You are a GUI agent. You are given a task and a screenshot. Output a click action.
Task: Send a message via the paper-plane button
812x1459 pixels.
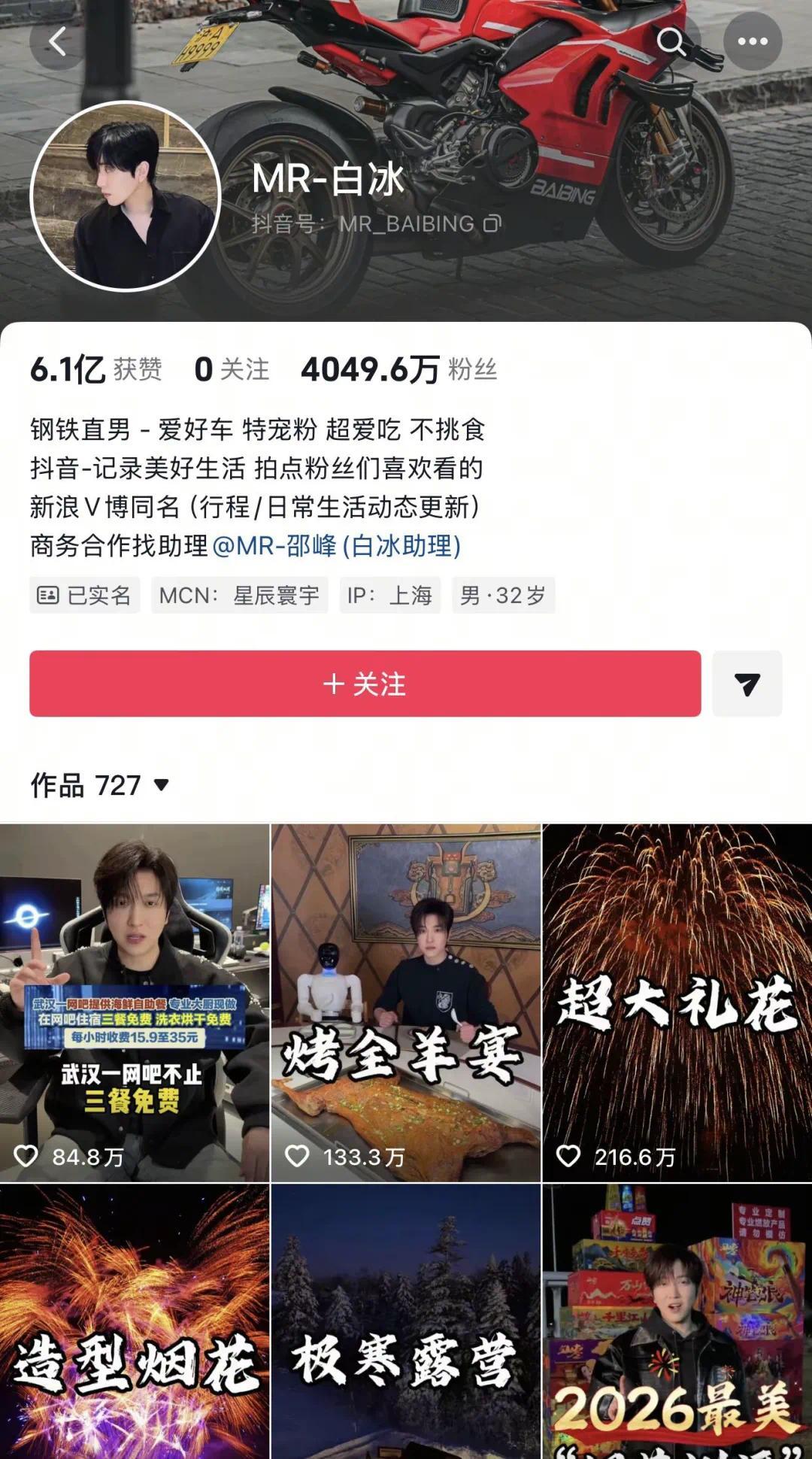(747, 684)
